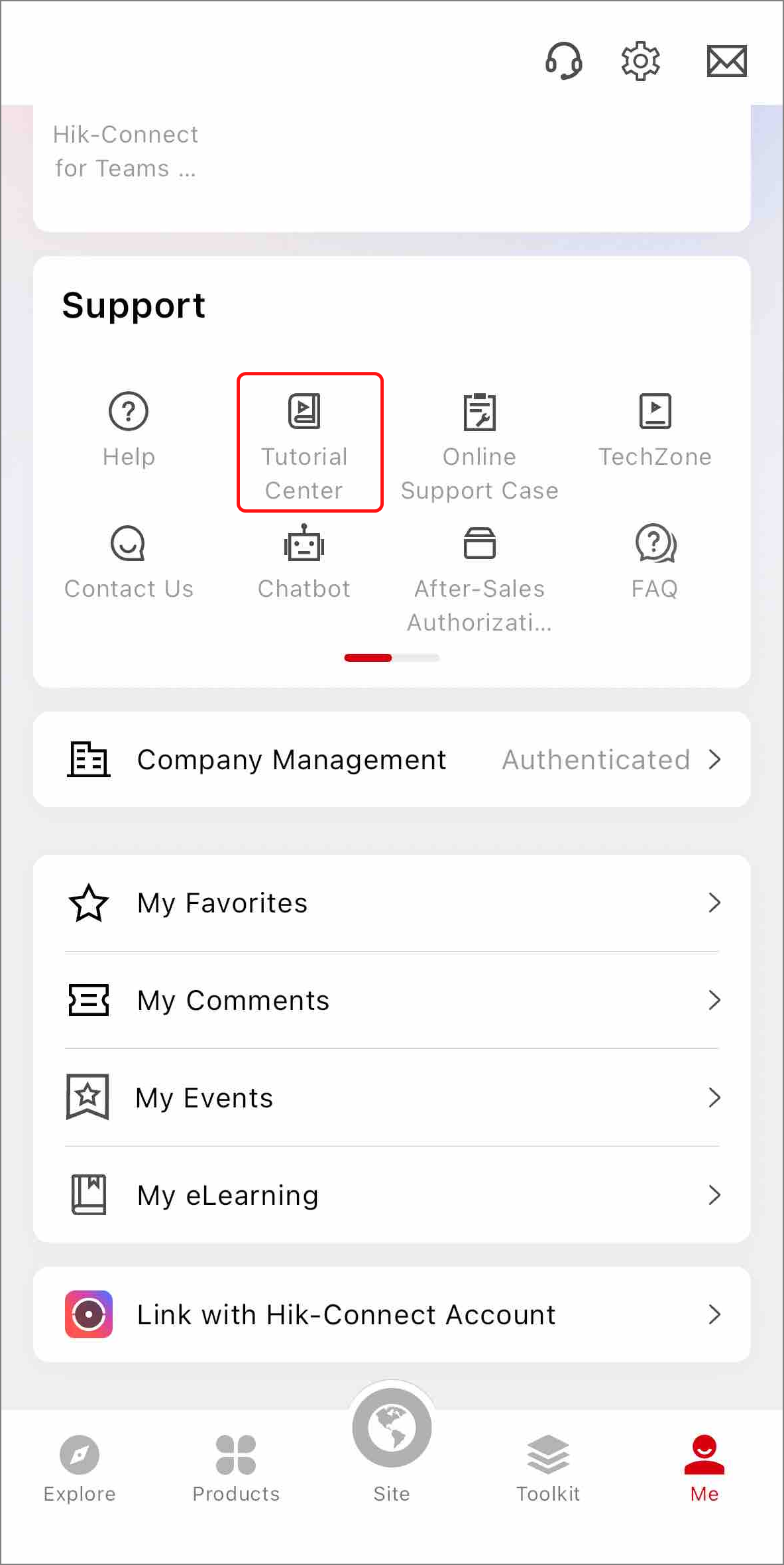Open My Events
Viewport: 784px width, 1565px height.
pyautogui.click(x=392, y=1097)
